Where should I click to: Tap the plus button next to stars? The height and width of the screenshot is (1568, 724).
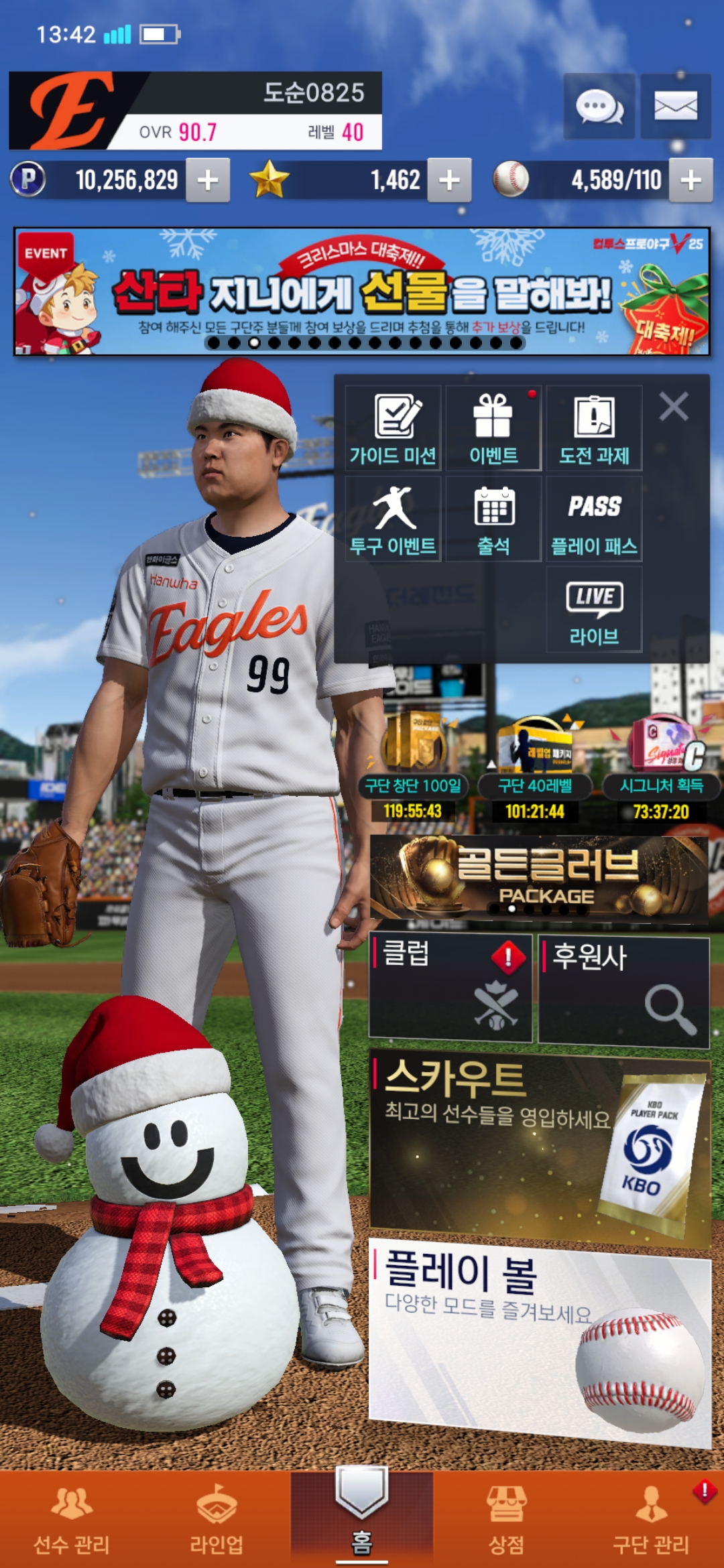pyautogui.click(x=449, y=180)
